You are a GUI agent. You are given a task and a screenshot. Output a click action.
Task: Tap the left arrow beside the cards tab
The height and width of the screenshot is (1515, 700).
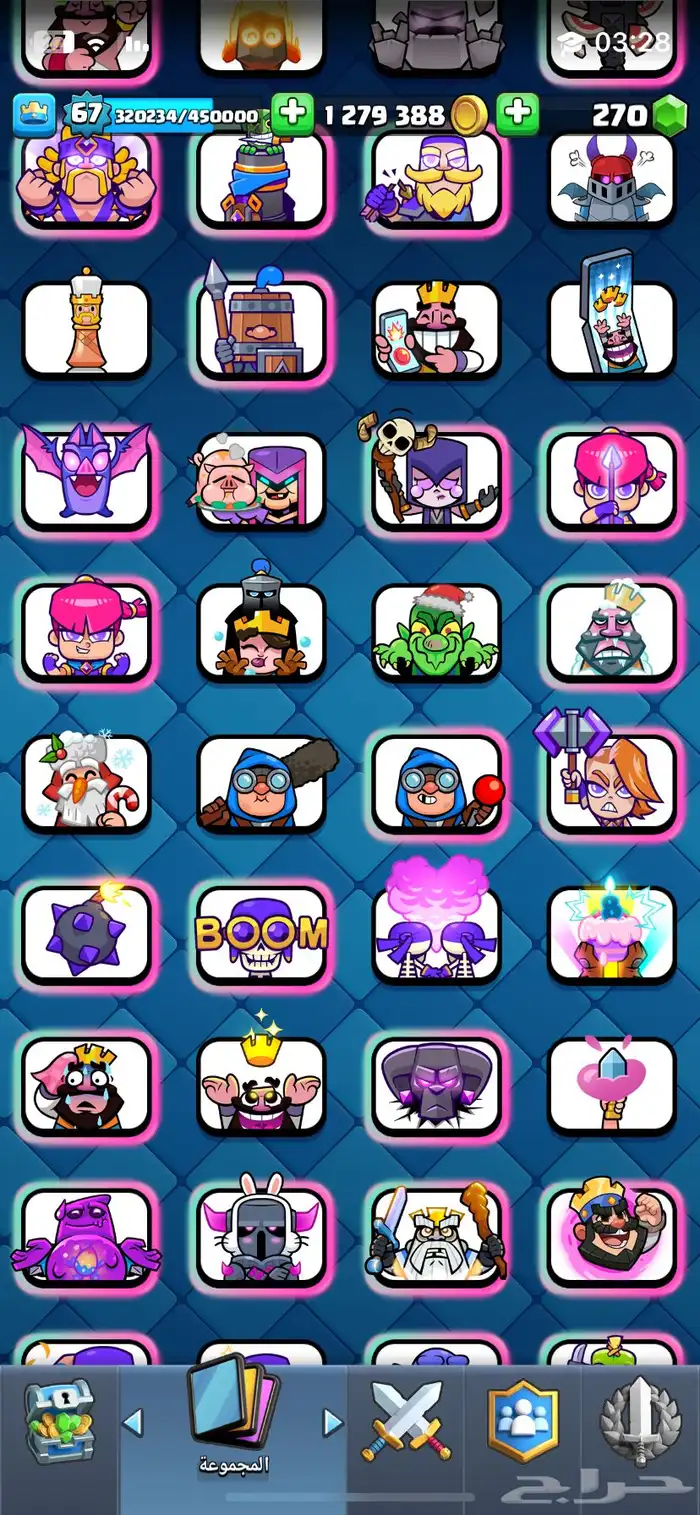click(133, 1421)
